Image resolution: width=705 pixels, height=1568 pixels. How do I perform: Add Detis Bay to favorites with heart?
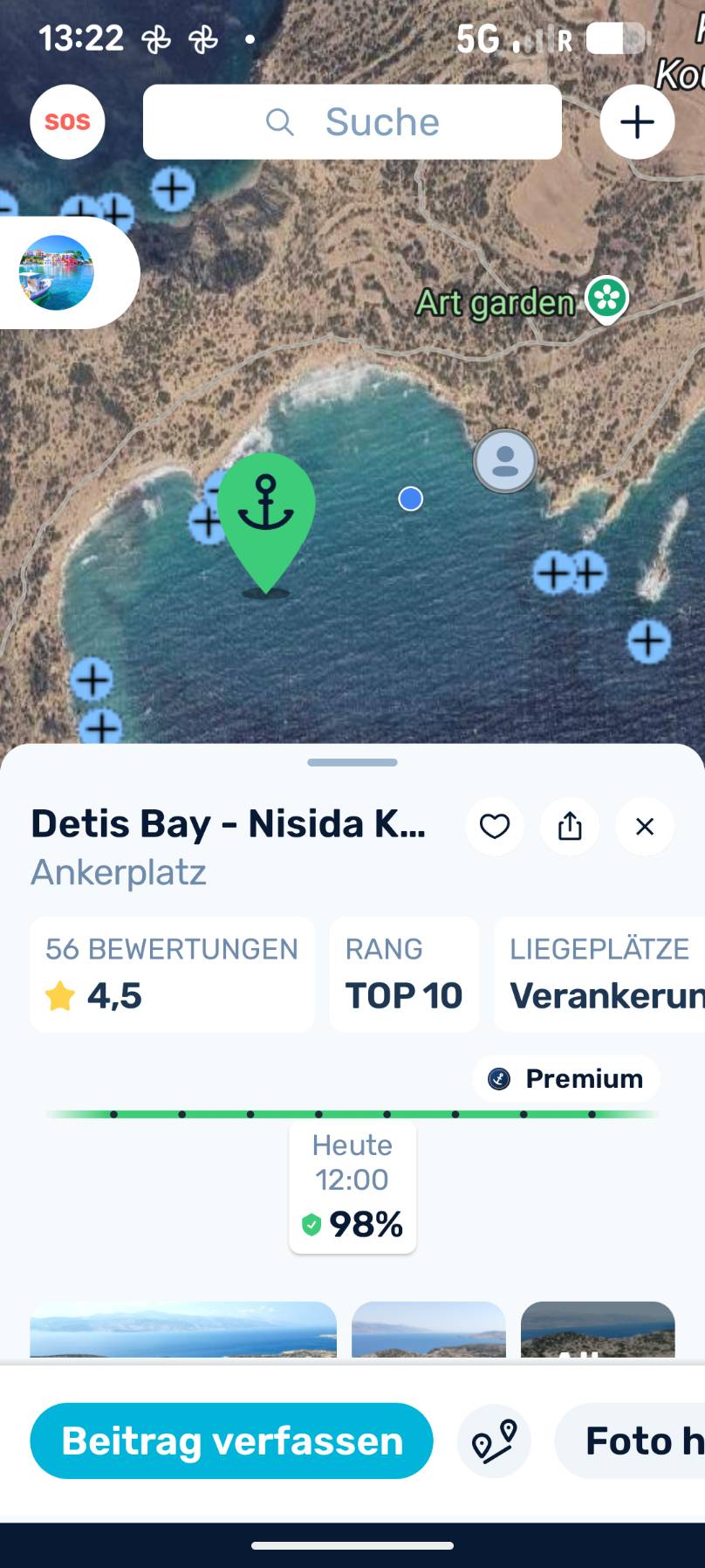[x=495, y=826]
